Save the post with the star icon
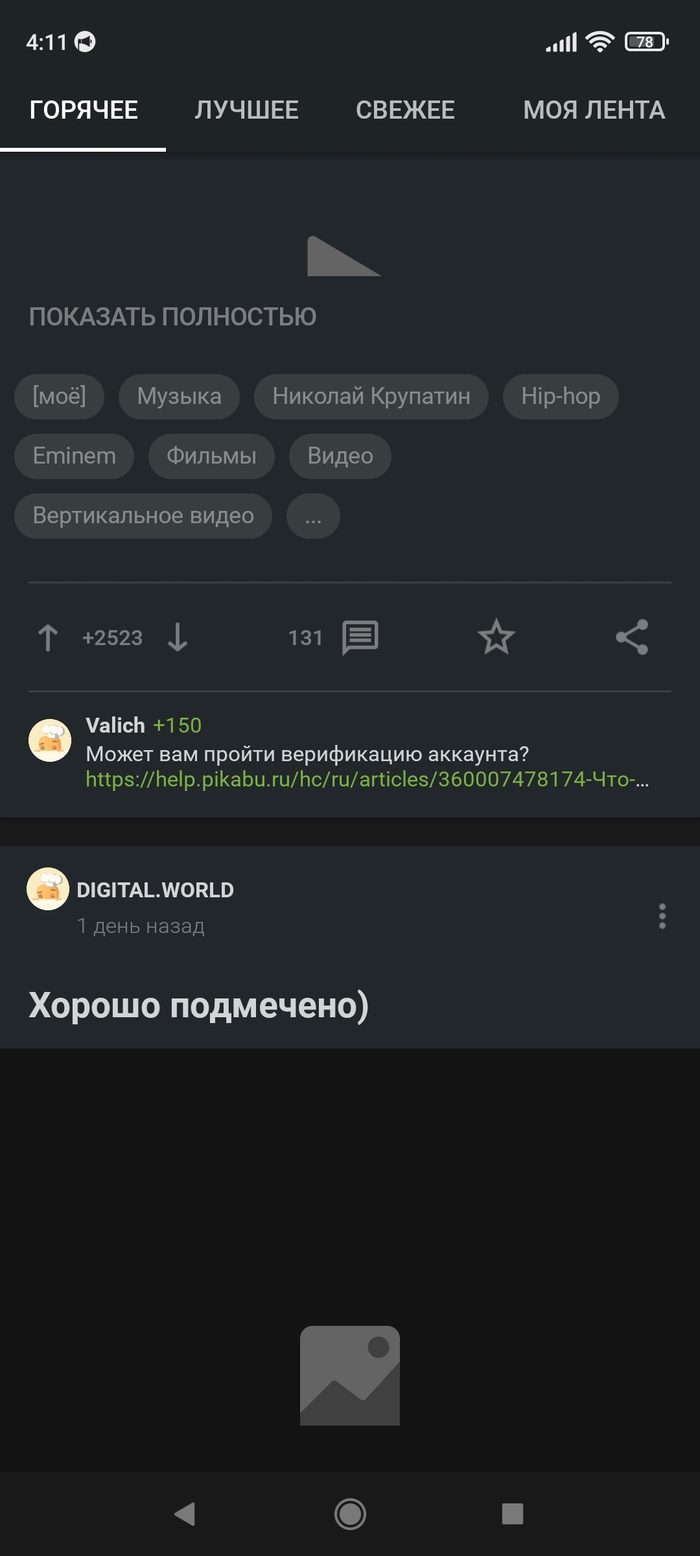The image size is (700, 1556). (496, 638)
